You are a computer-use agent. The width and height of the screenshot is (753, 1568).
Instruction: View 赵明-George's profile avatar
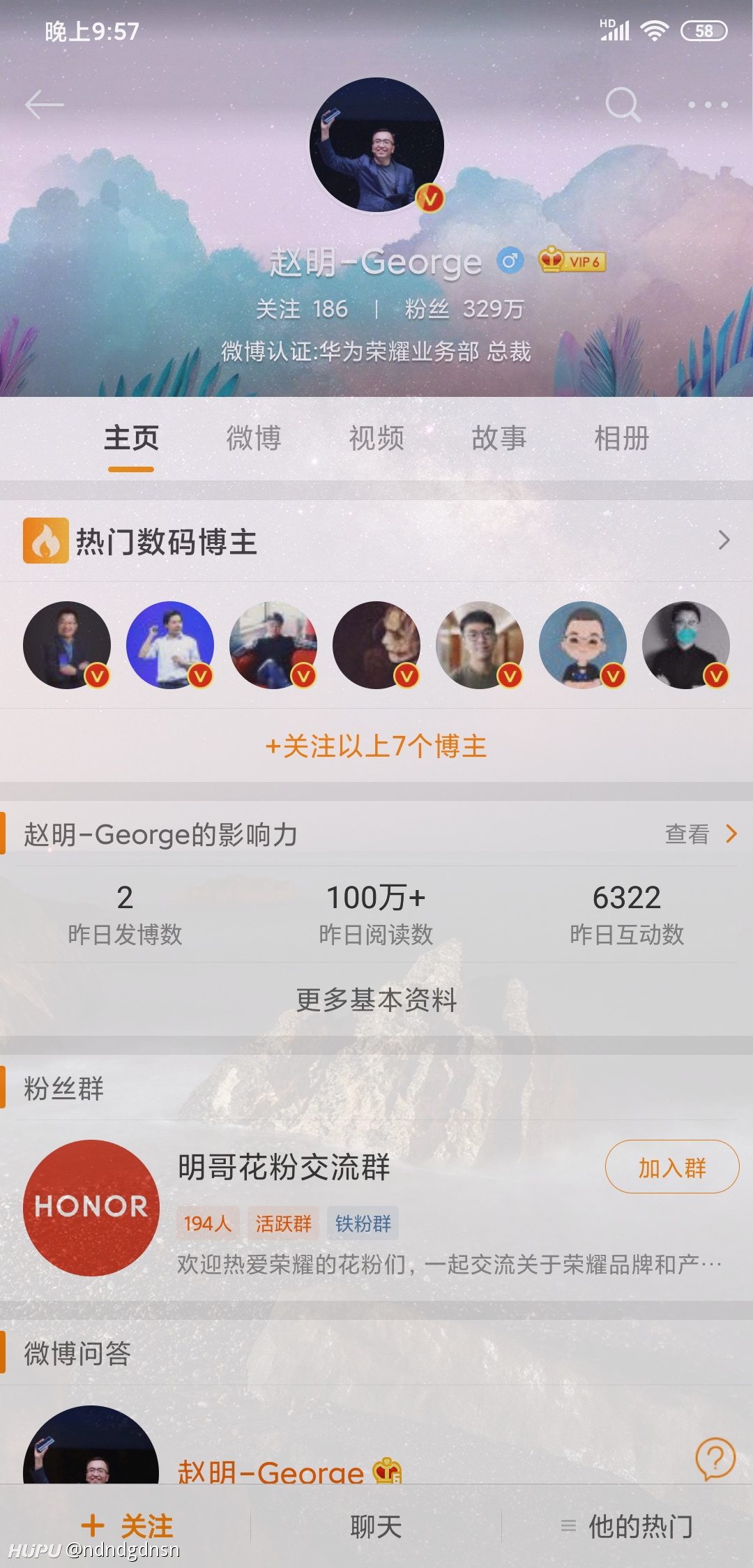[x=376, y=144]
